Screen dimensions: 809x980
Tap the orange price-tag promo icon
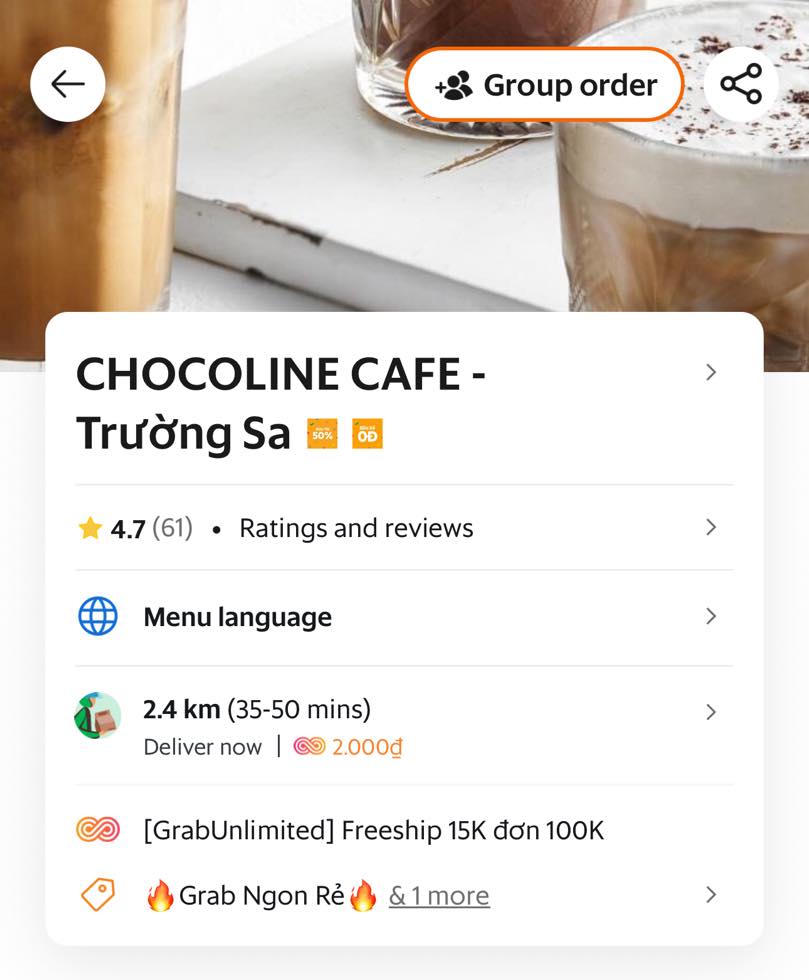tap(97, 895)
